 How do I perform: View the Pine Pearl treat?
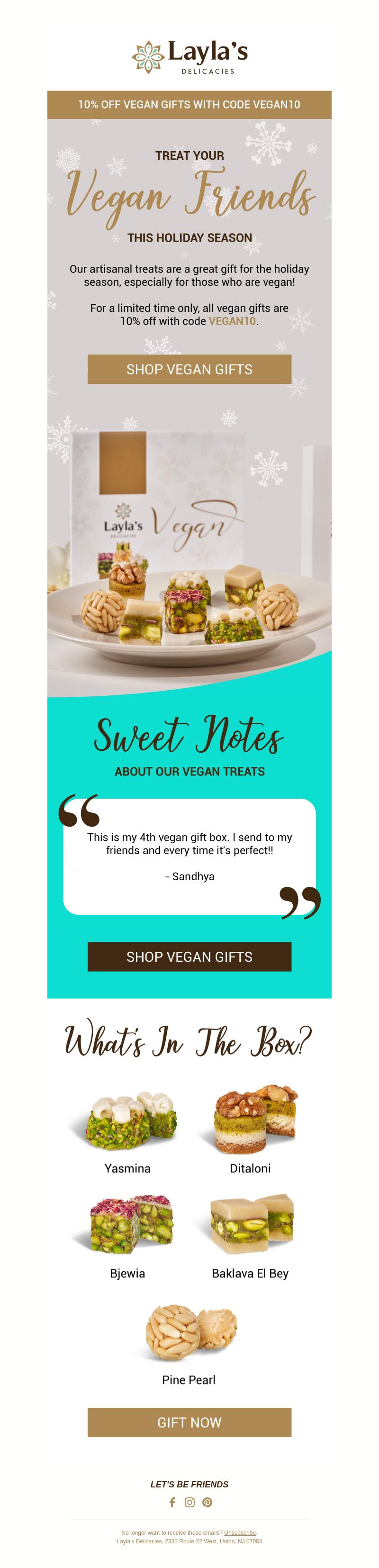189,1333
